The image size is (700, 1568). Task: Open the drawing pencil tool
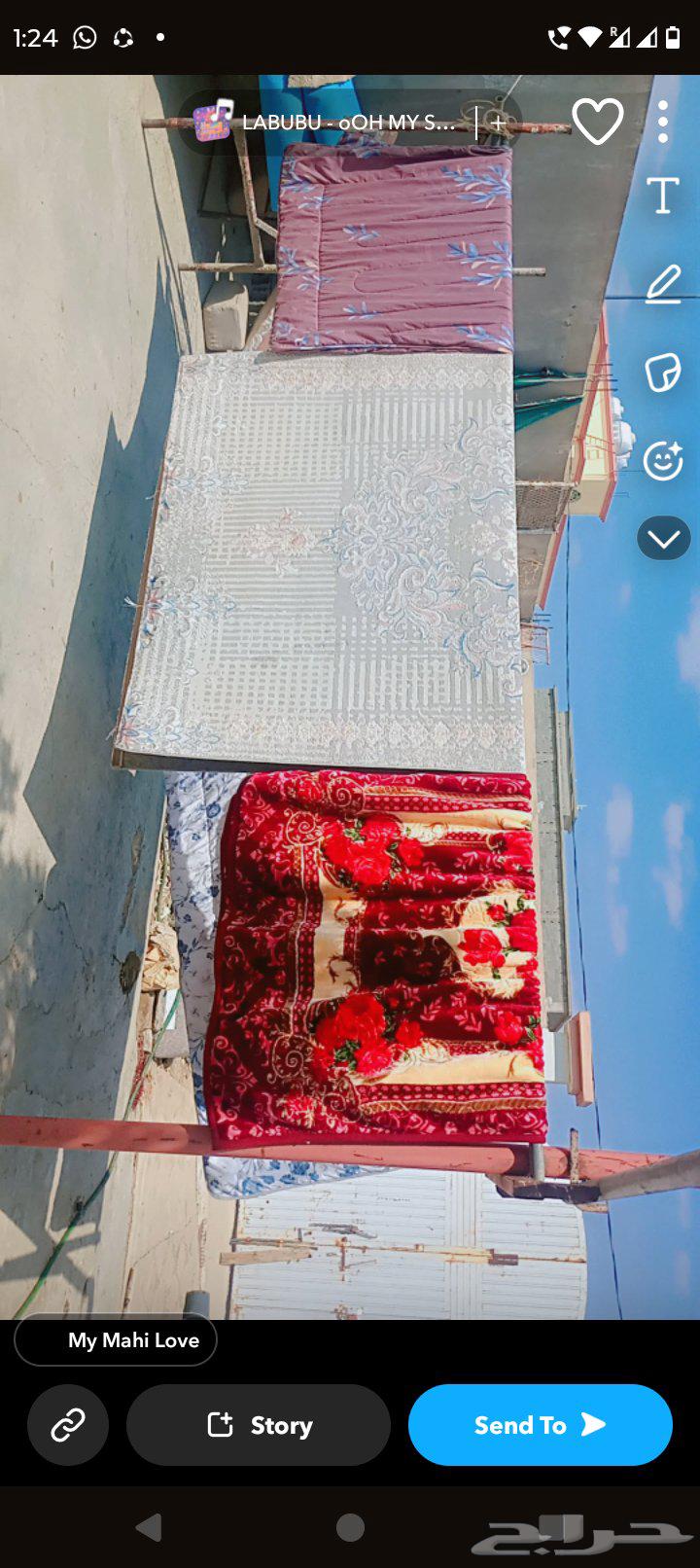662,283
